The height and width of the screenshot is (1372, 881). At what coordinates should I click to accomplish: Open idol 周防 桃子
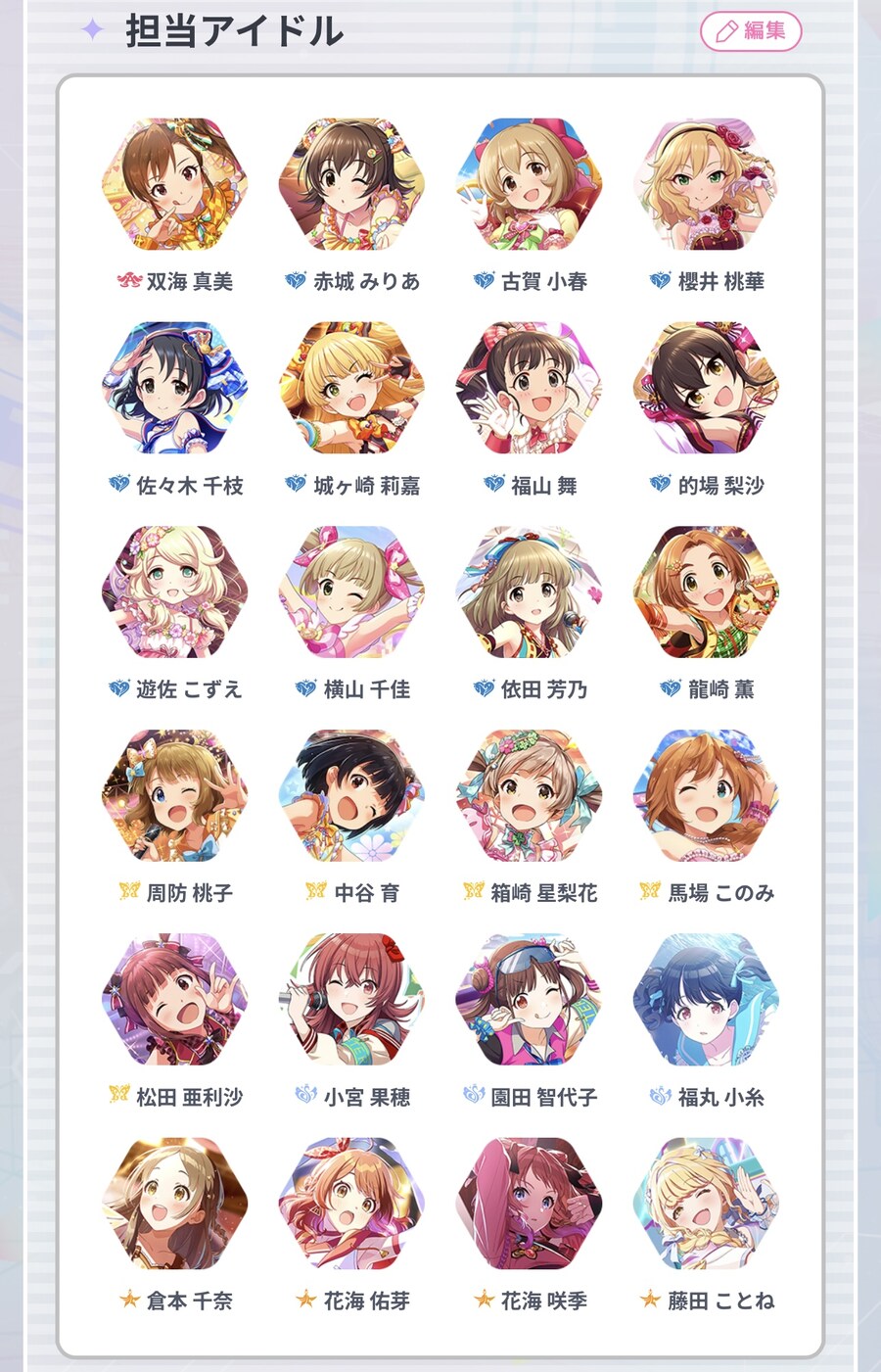pyautogui.click(x=175, y=796)
